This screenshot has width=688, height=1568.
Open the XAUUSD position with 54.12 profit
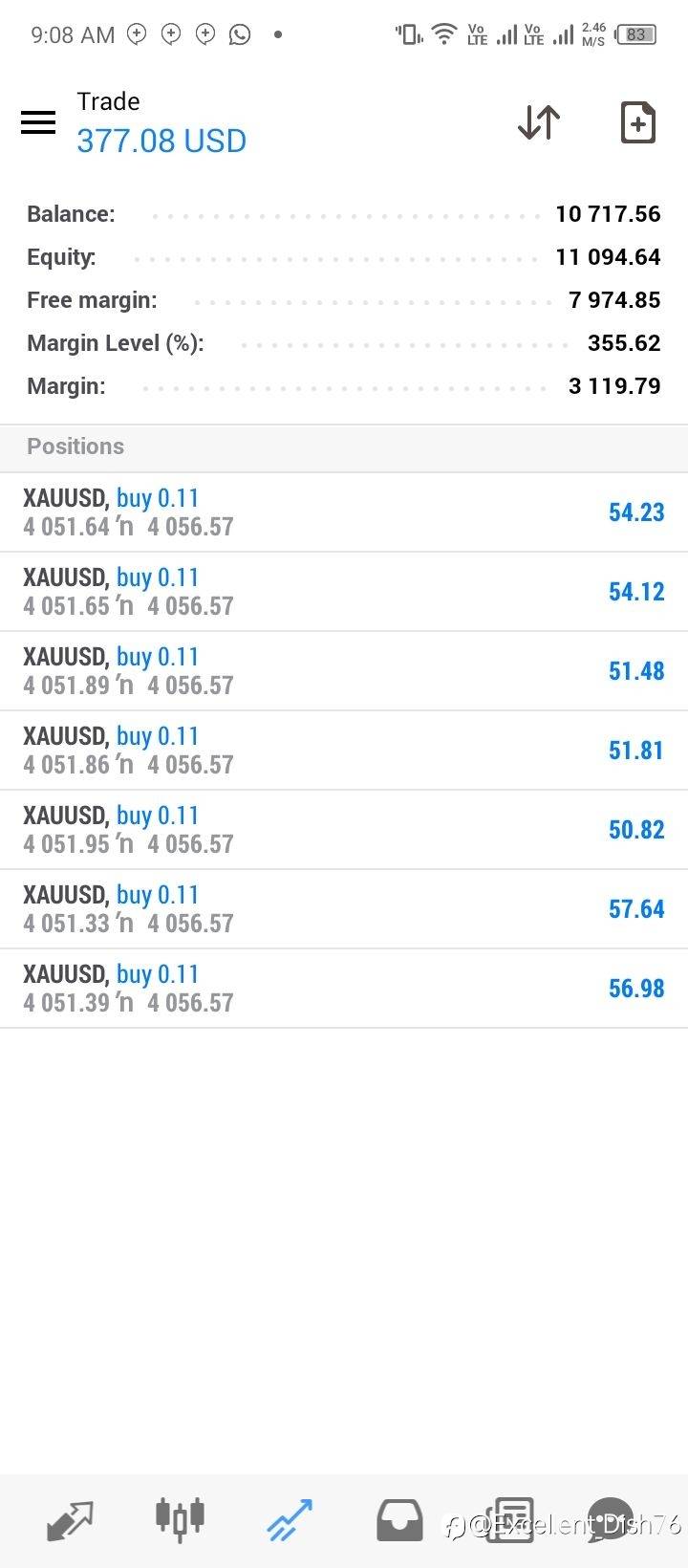[344, 592]
